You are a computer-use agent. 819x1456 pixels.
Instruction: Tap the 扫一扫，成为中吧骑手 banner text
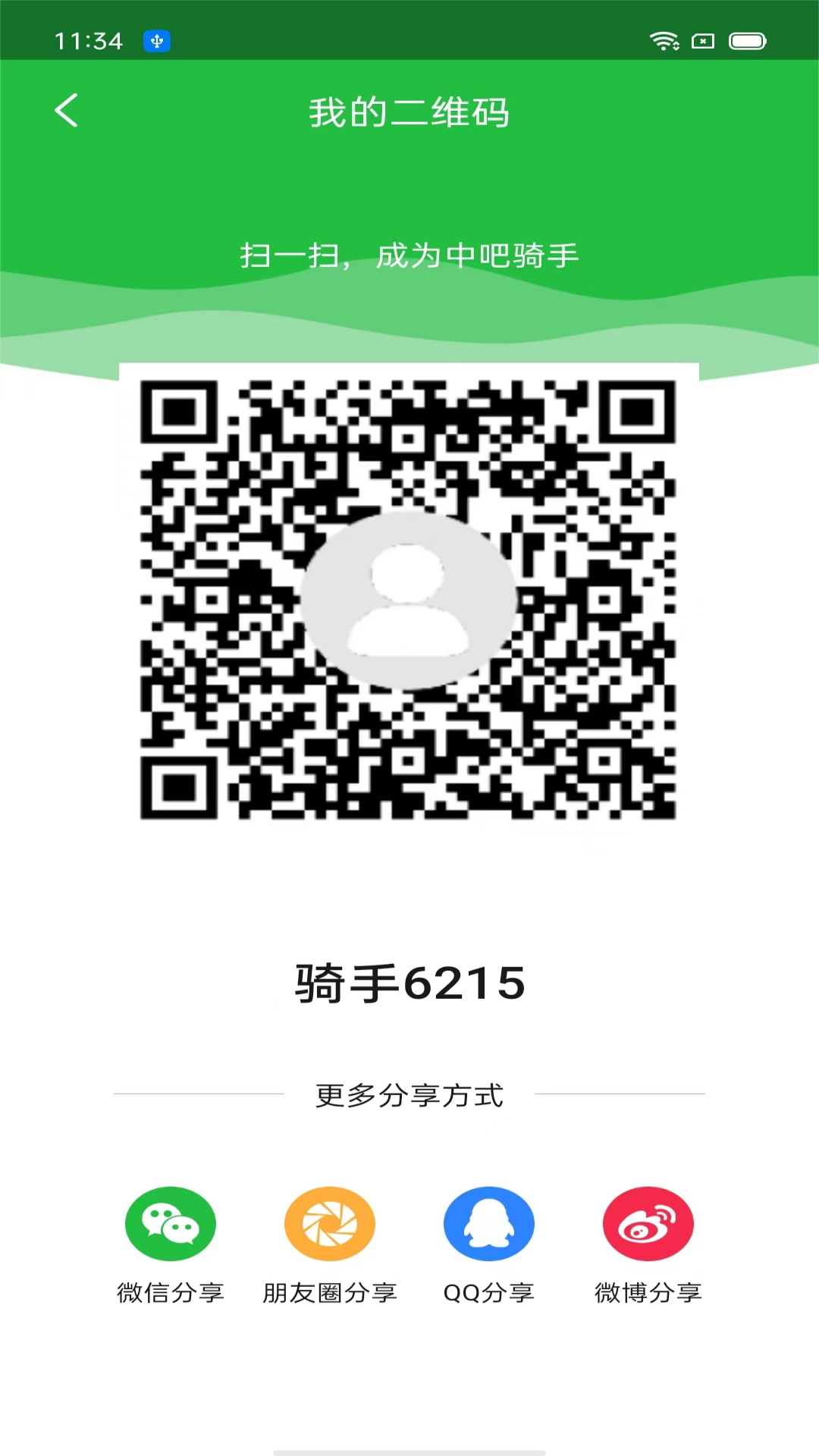point(409,256)
